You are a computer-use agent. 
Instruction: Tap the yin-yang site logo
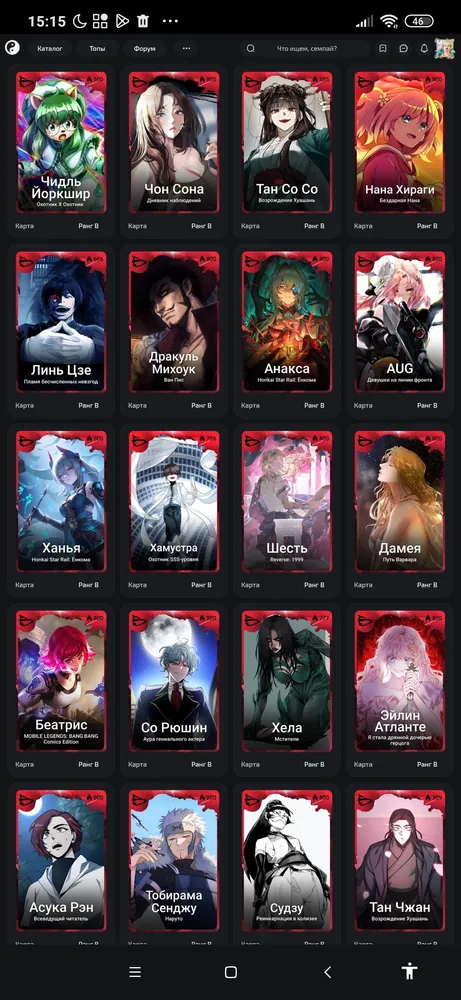12,48
